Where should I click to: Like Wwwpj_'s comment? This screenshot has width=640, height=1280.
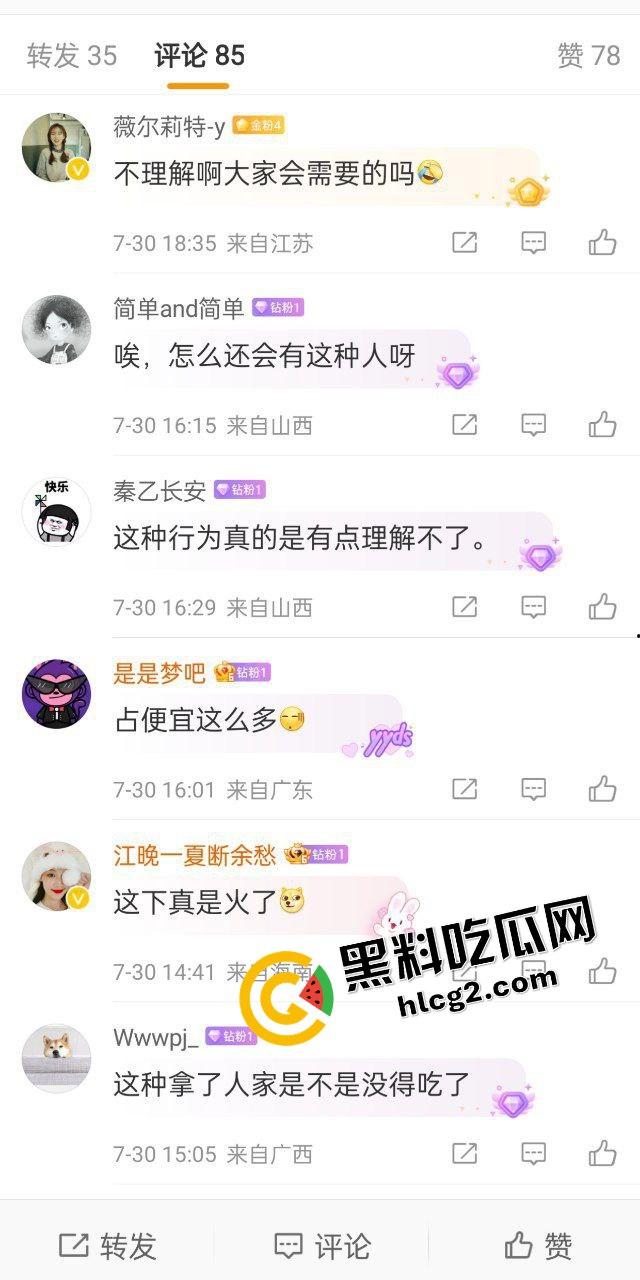coord(602,1153)
